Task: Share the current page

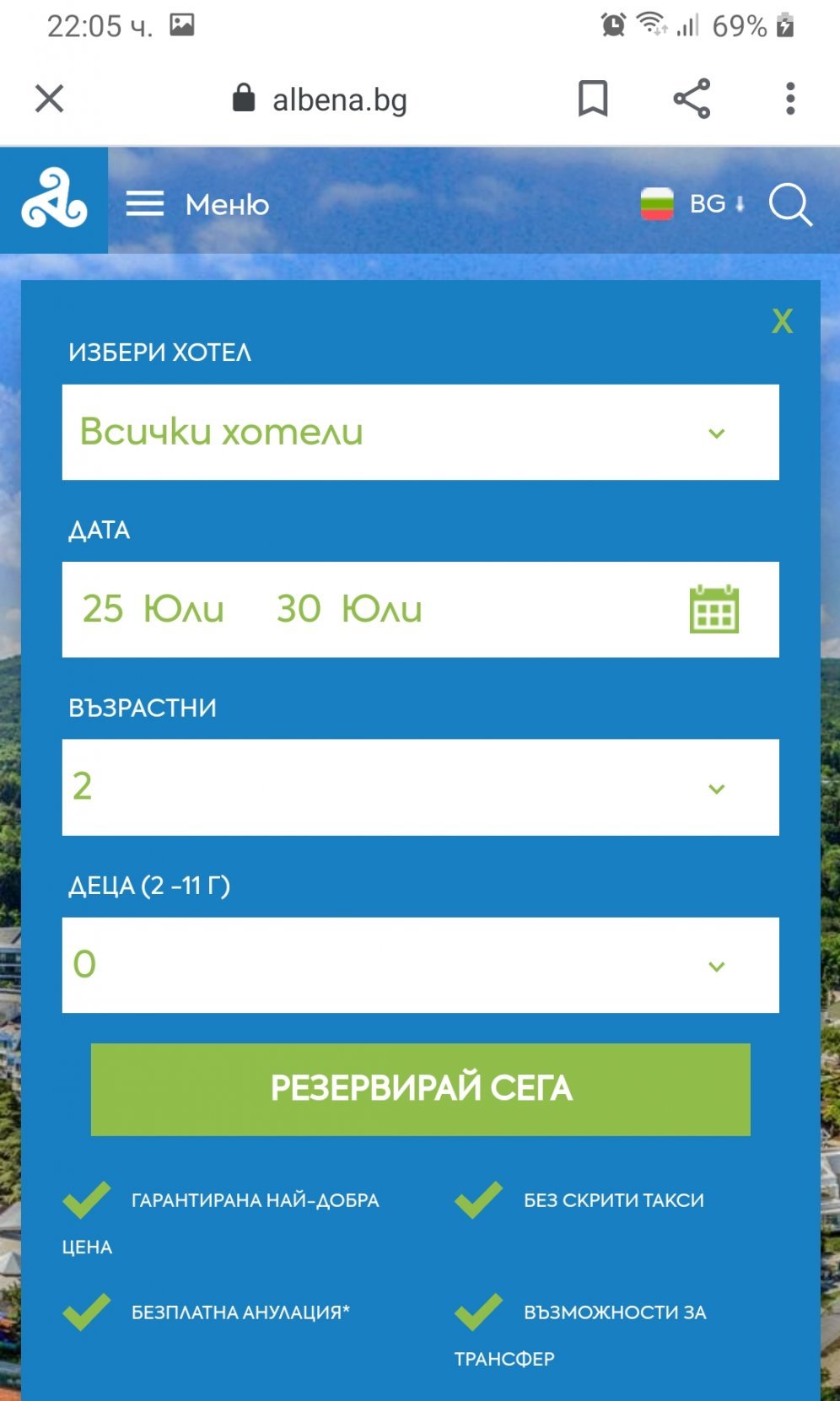Action: (x=692, y=99)
